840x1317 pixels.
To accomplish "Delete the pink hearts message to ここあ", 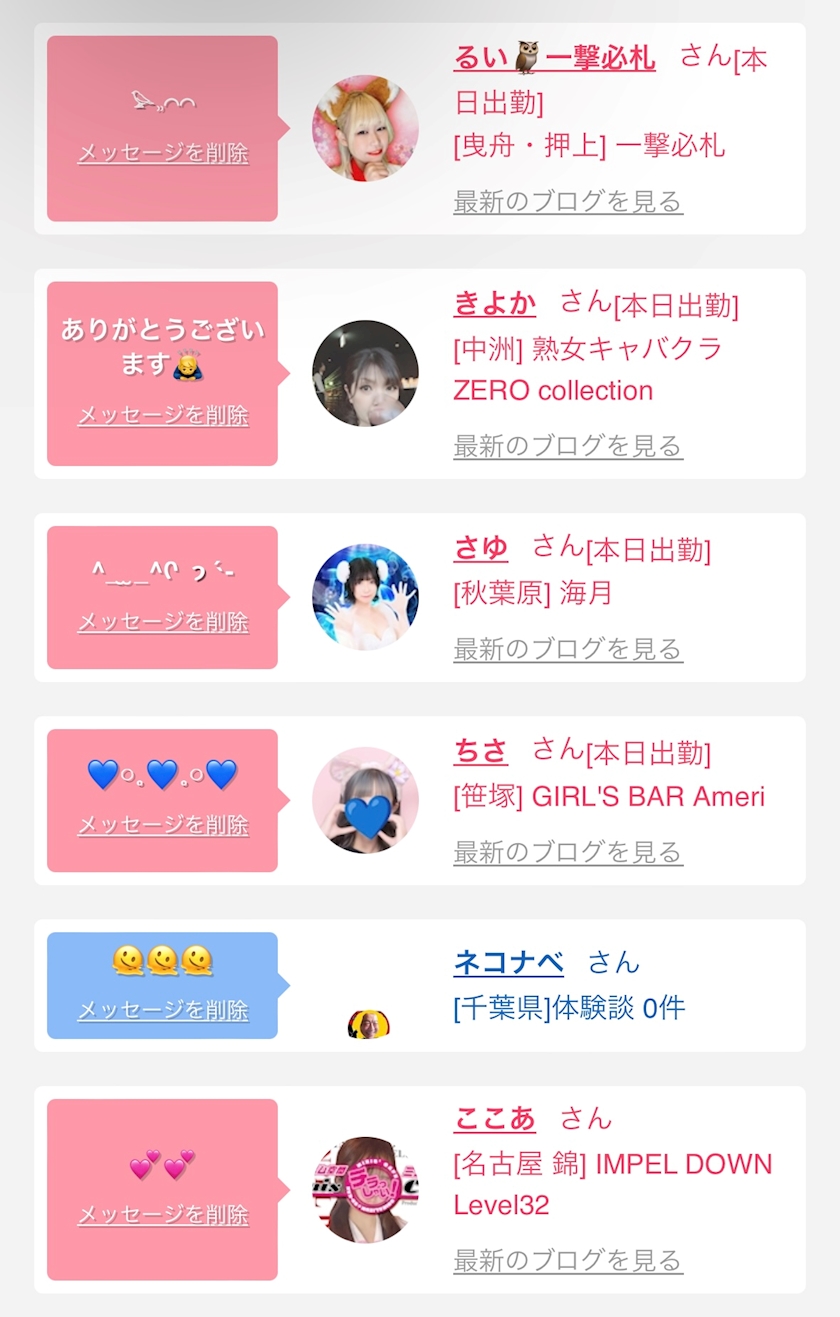I will 163,1215.
